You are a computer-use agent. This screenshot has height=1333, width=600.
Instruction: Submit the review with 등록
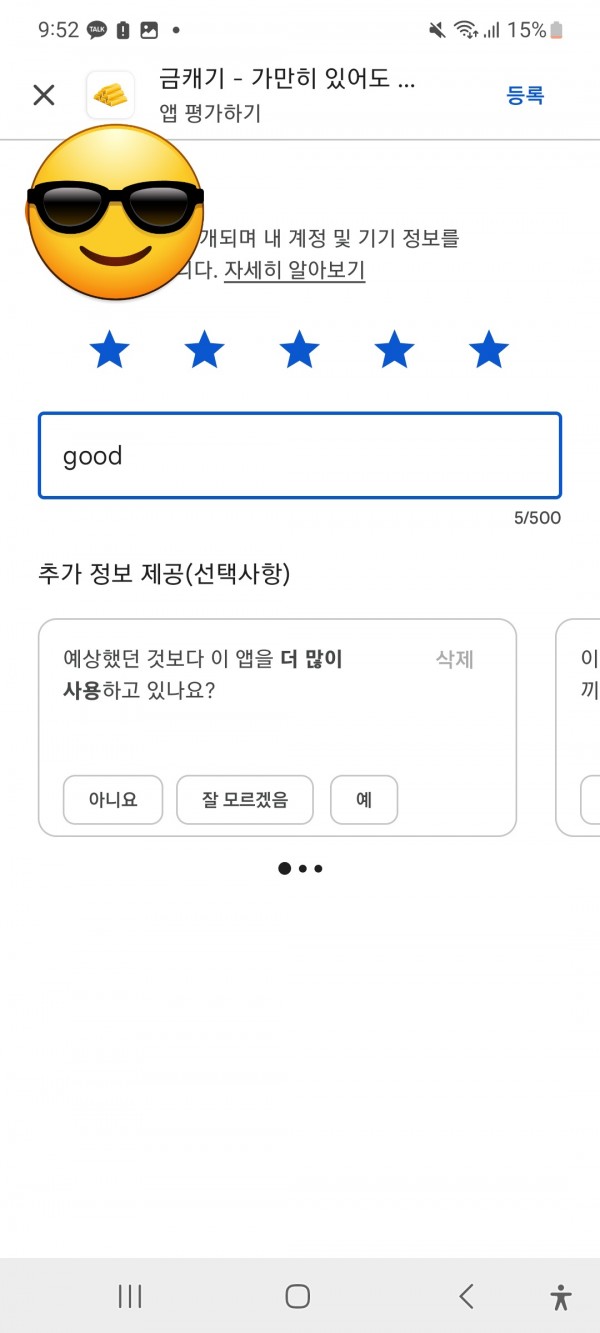pos(525,96)
